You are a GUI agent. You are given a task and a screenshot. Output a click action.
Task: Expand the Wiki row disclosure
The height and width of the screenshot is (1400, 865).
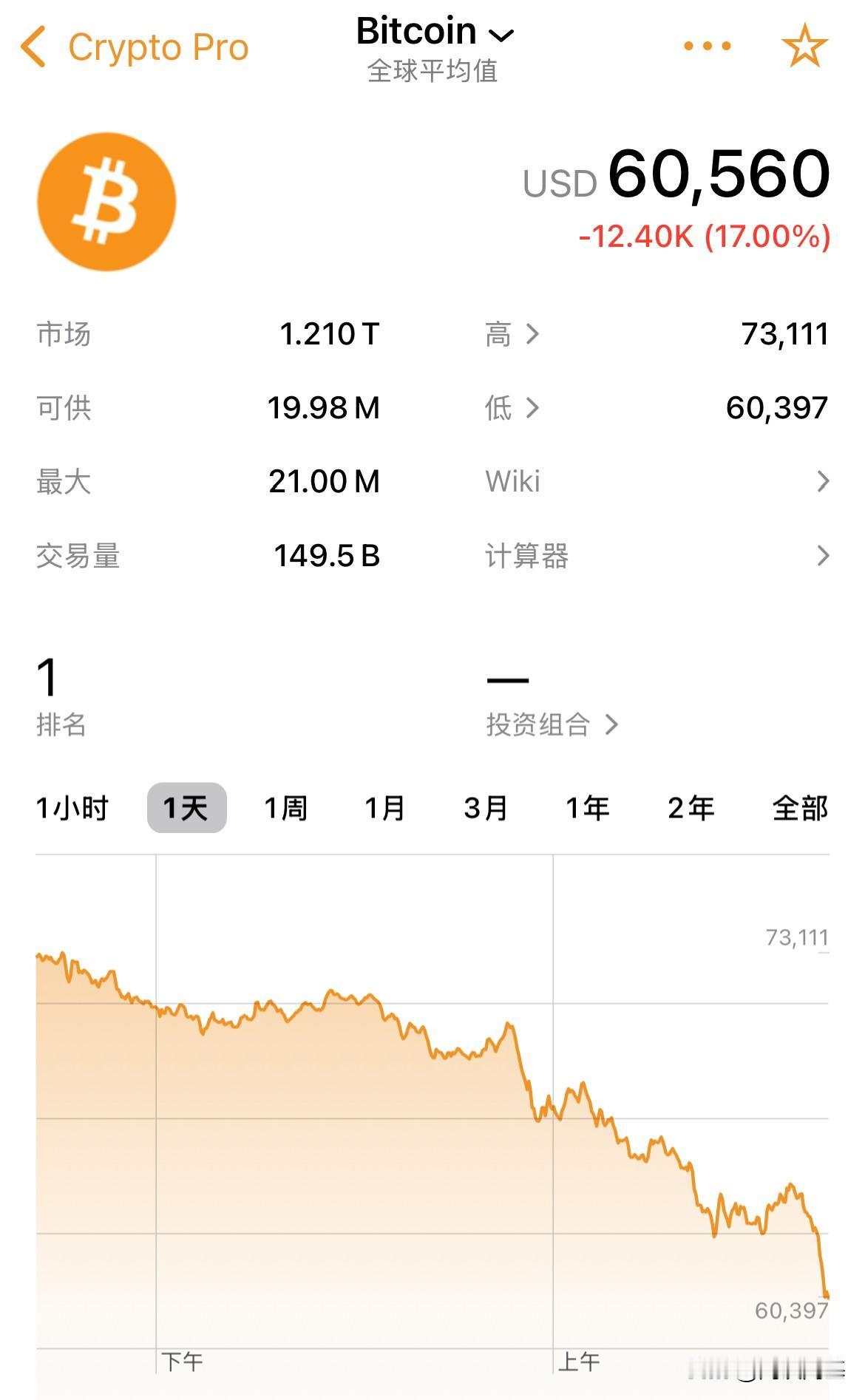coord(824,481)
